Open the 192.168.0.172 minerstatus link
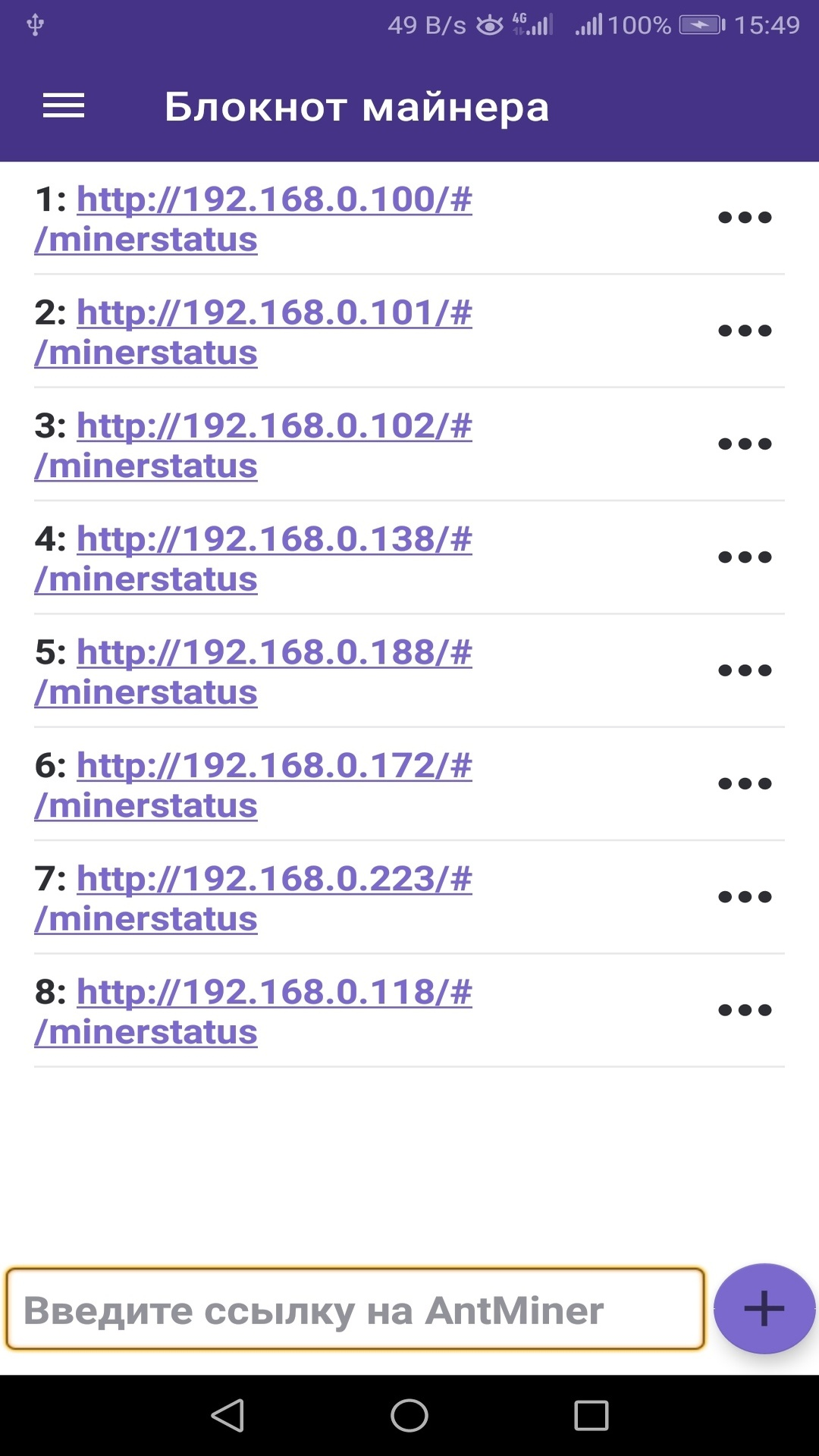The width and height of the screenshot is (819, 1456). click(x=273, y=766)
